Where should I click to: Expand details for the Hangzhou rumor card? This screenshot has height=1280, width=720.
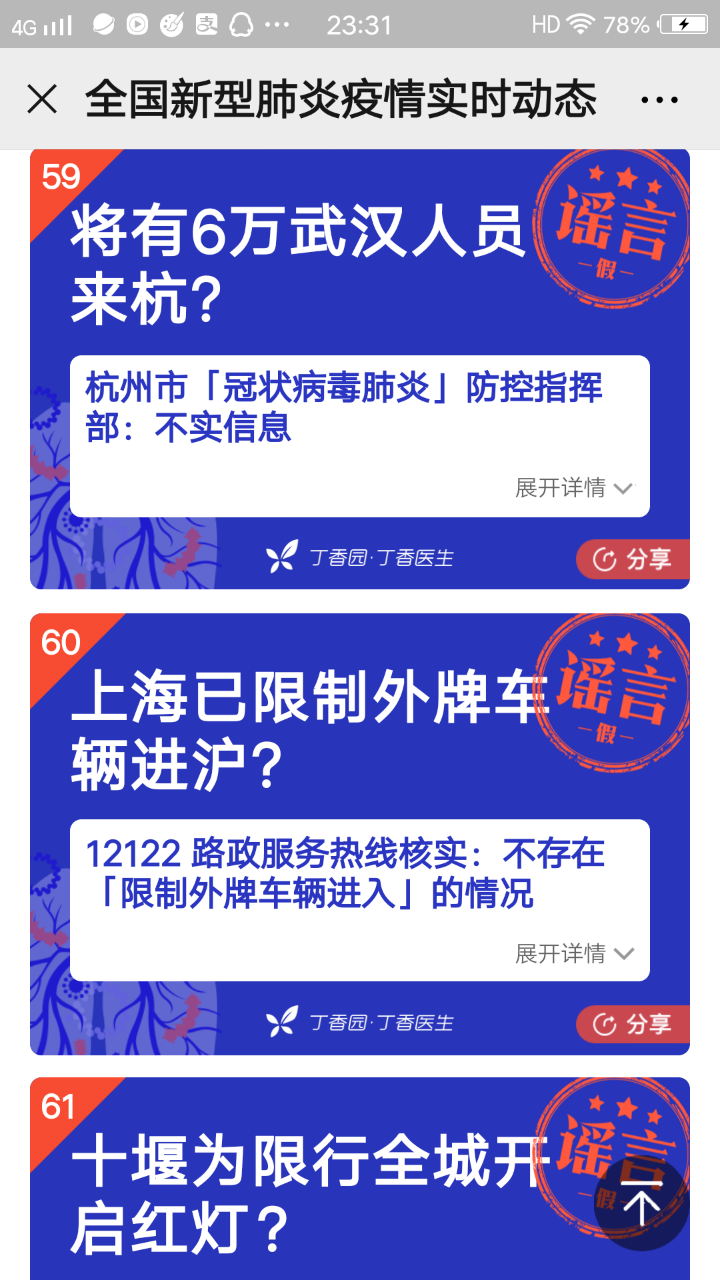574,488
